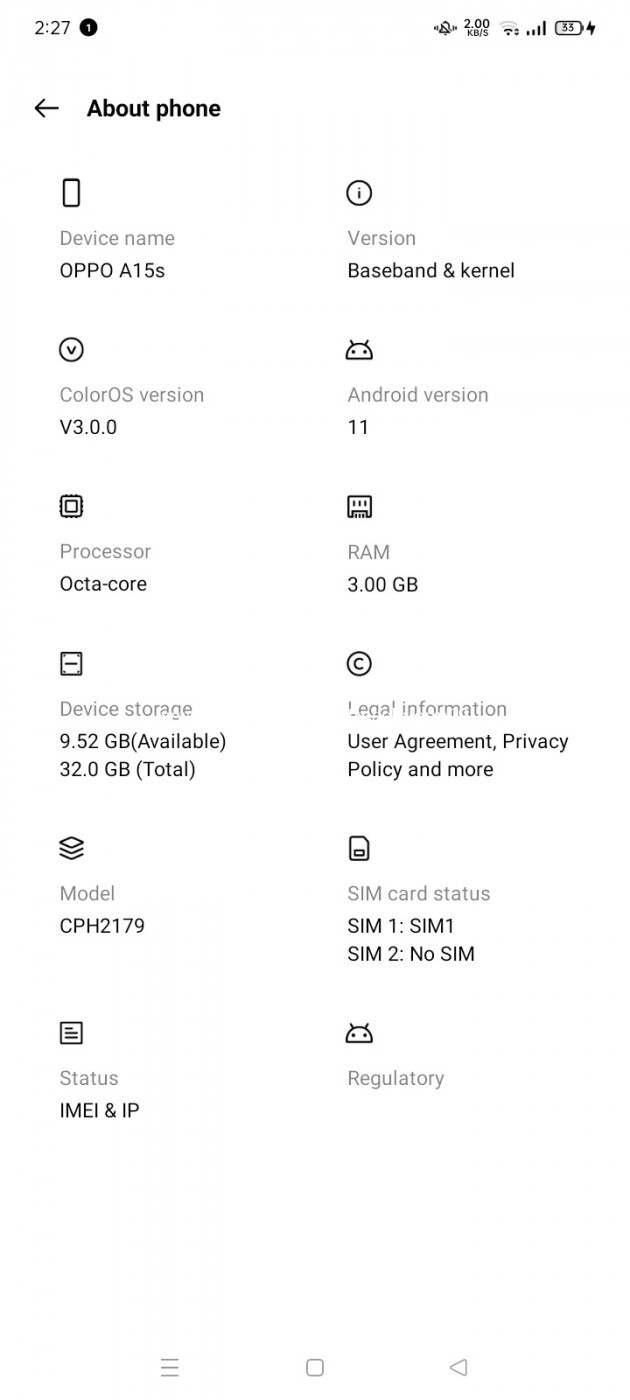Open the RAM entry

pyautogui.click(x=459, y=544)
